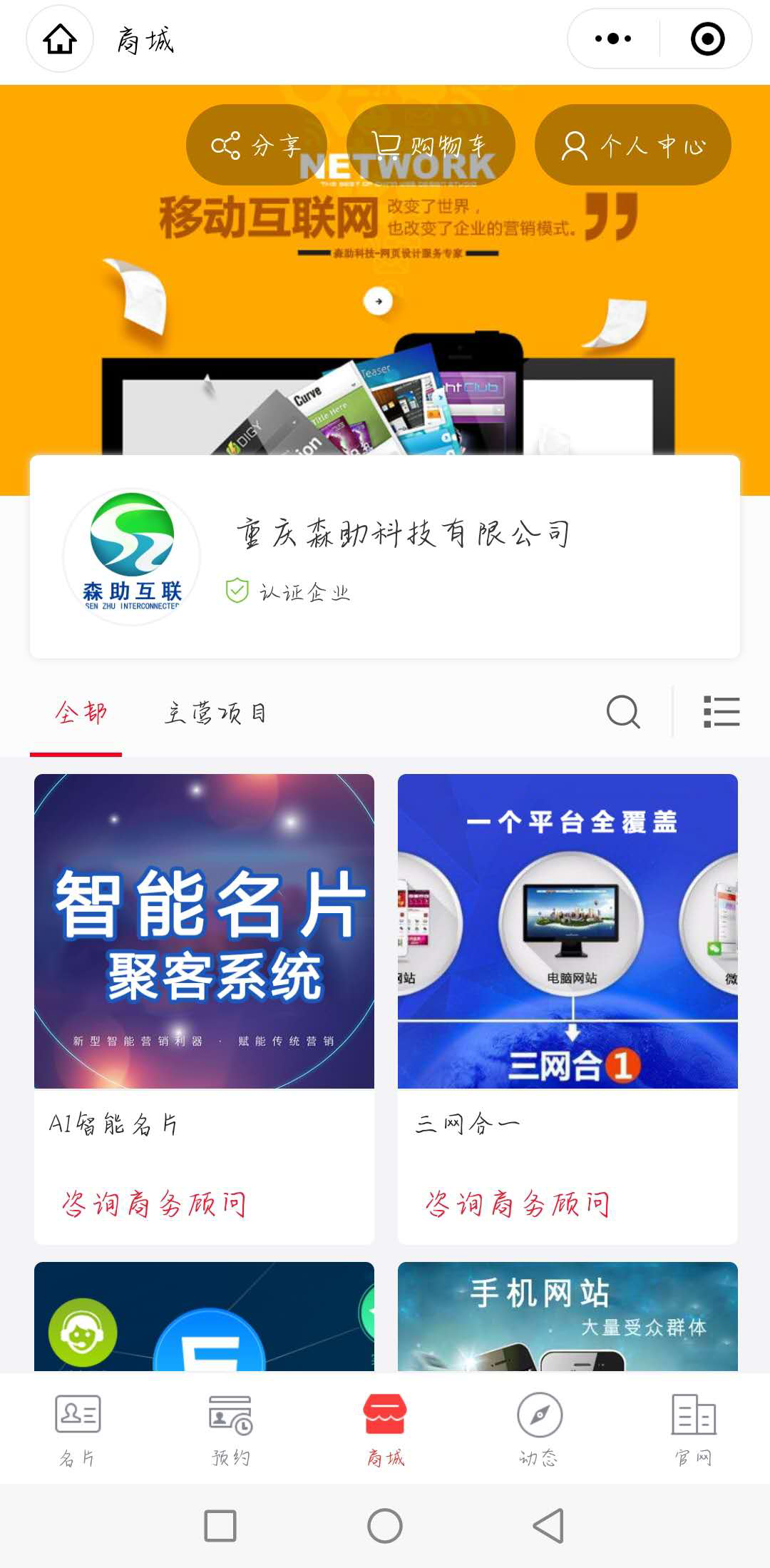
Task: Search products with the magnifier icon
Action: point(623,712)
